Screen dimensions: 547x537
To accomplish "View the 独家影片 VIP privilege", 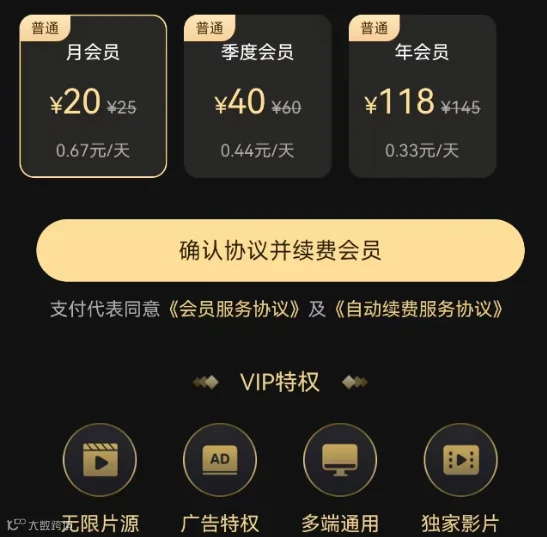I will [460, 478].
